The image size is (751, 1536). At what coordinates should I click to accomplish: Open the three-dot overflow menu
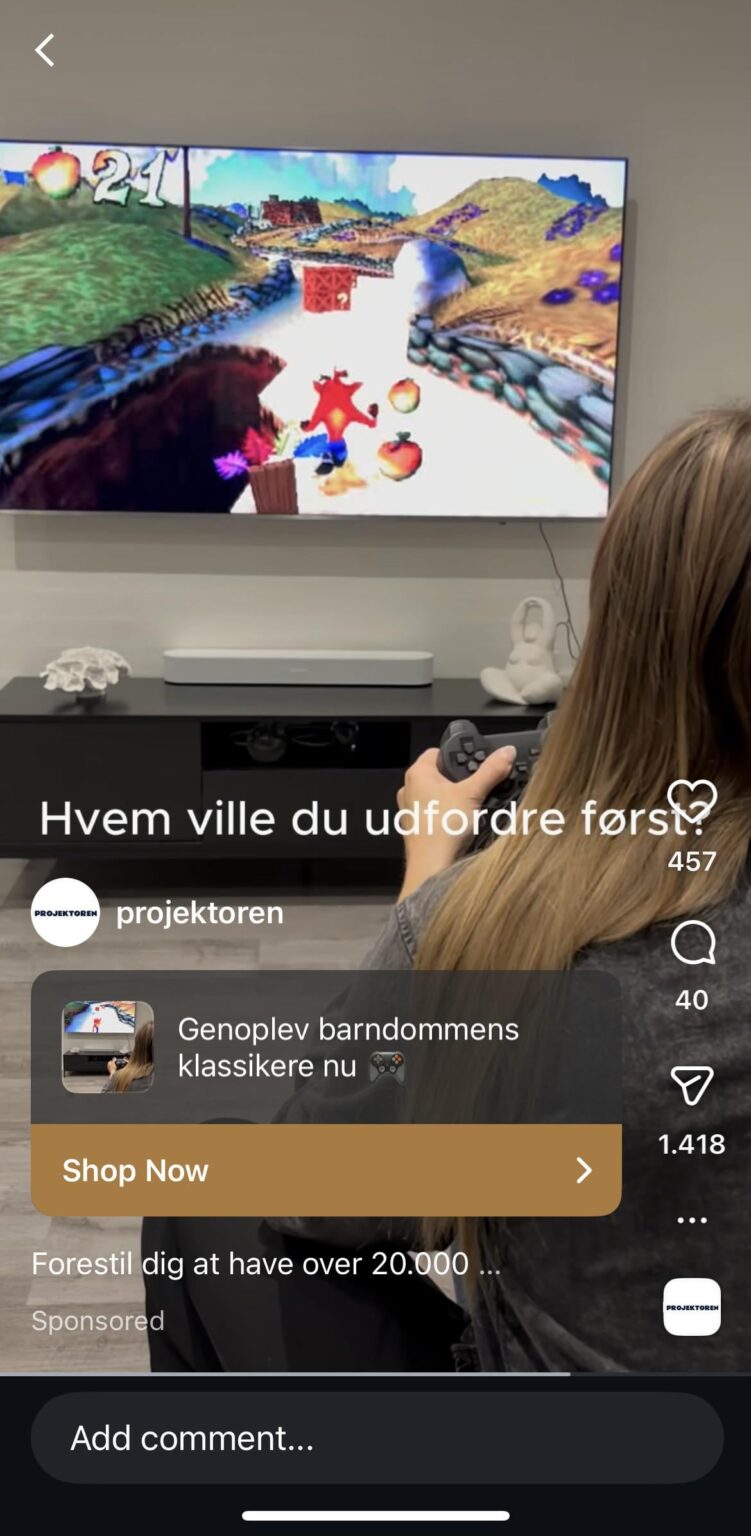click(x=692, y=1220)
